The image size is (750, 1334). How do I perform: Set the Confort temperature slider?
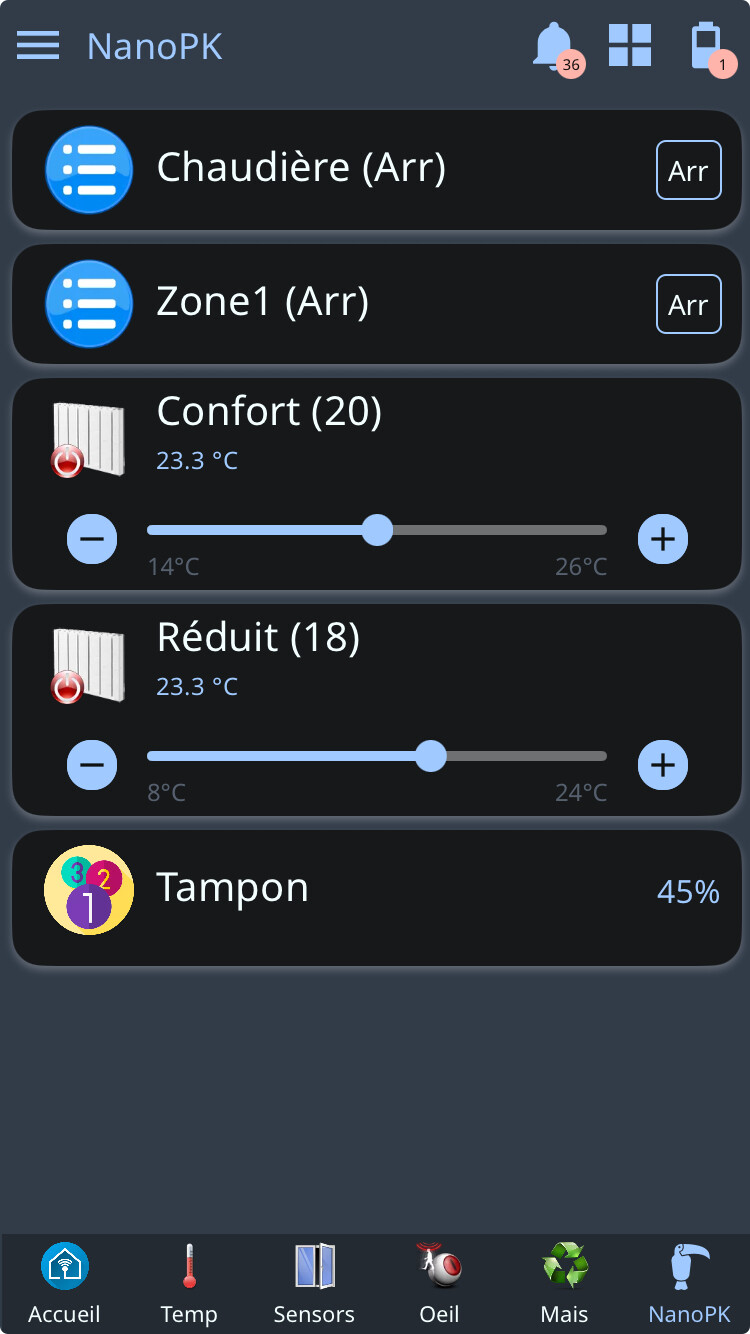(377, 530)
